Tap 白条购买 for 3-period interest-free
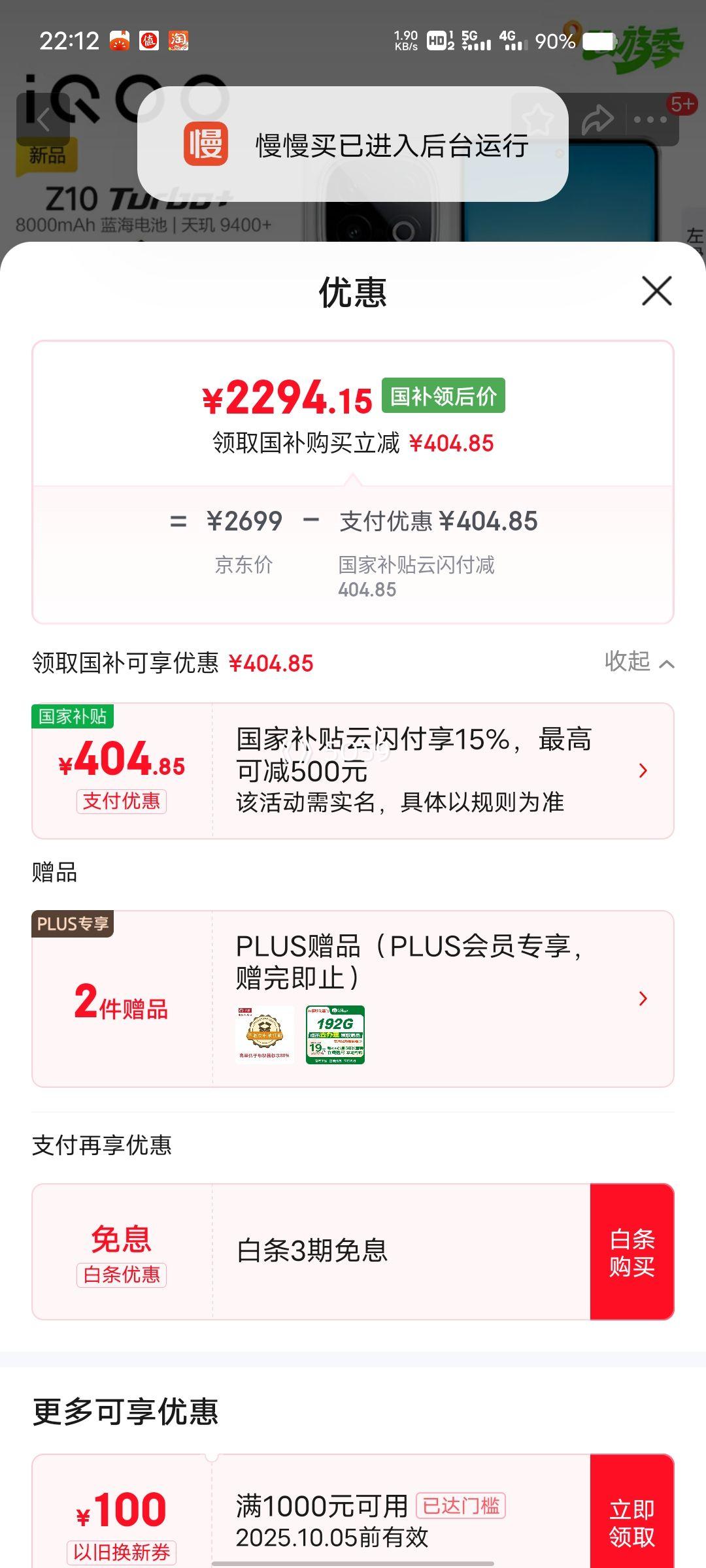The width and height of the screenshot is (706, 1568). (631, 1252)
